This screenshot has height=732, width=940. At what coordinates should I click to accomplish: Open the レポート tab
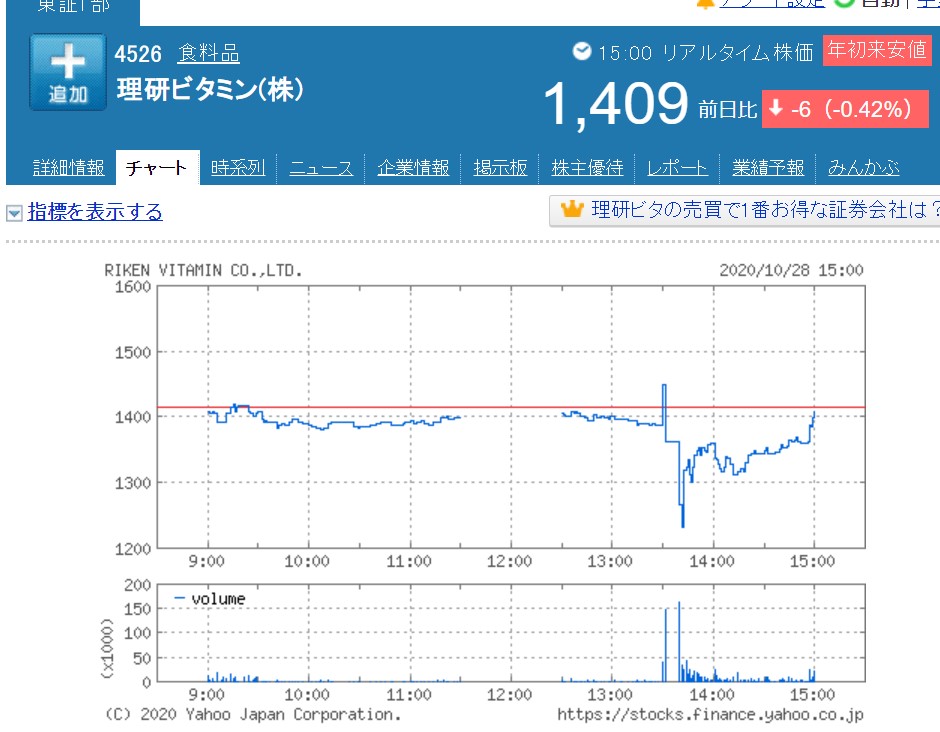[x=677, y=168]
